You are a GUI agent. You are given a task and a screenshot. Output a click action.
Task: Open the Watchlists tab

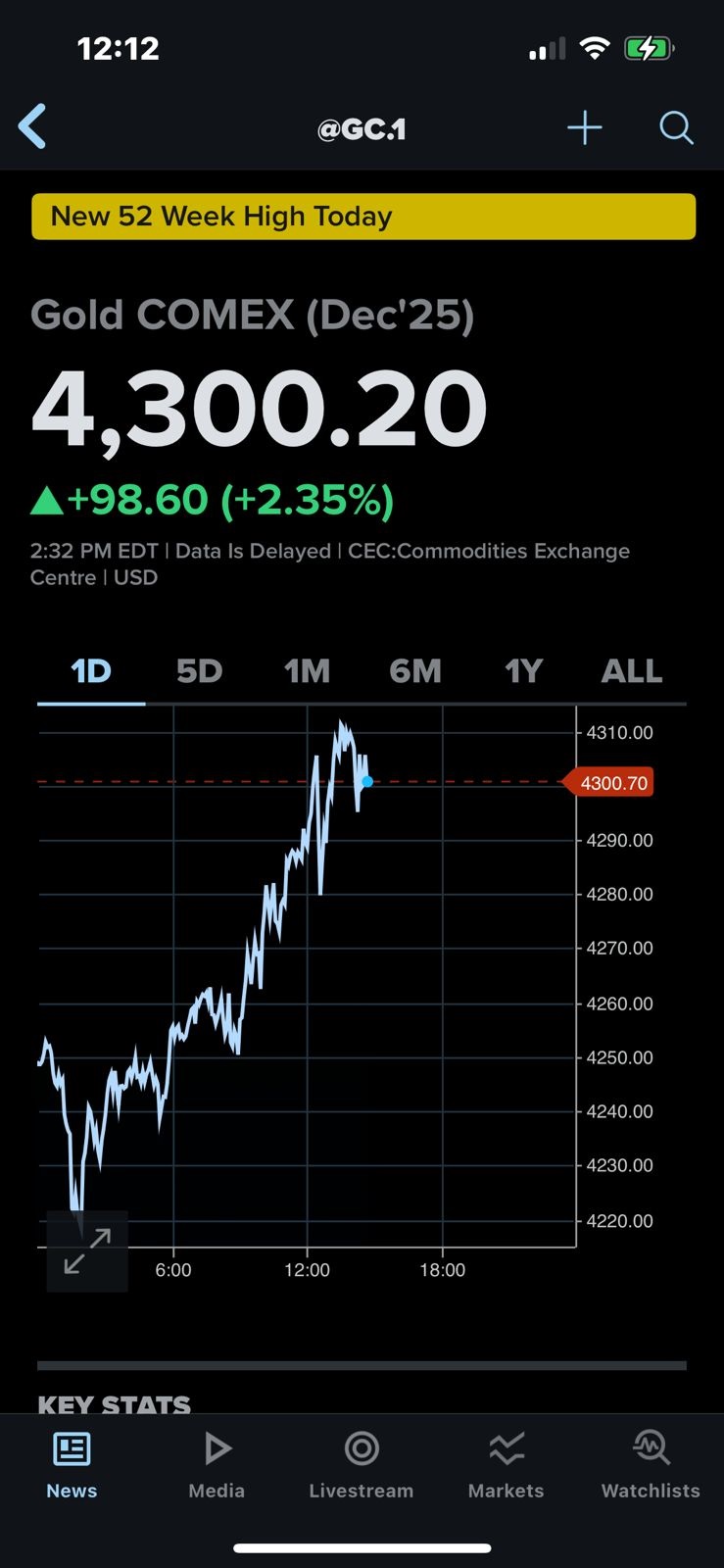click(651, 1465)
